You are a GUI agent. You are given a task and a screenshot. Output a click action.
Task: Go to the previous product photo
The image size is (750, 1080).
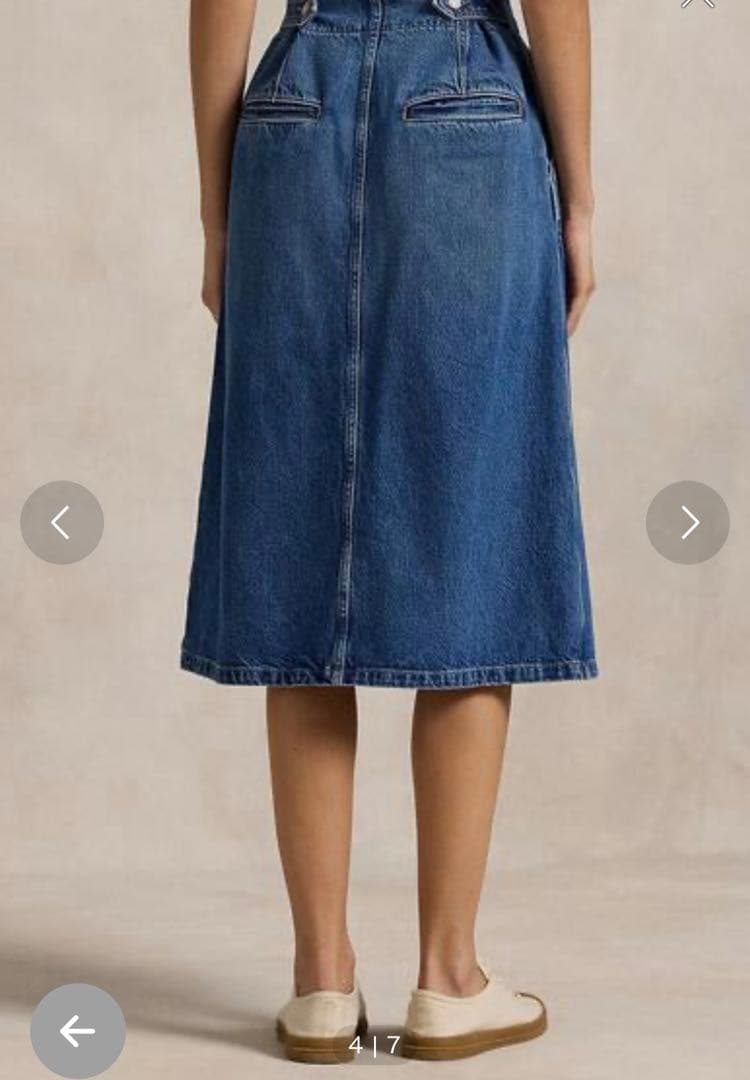coord(62,522)
